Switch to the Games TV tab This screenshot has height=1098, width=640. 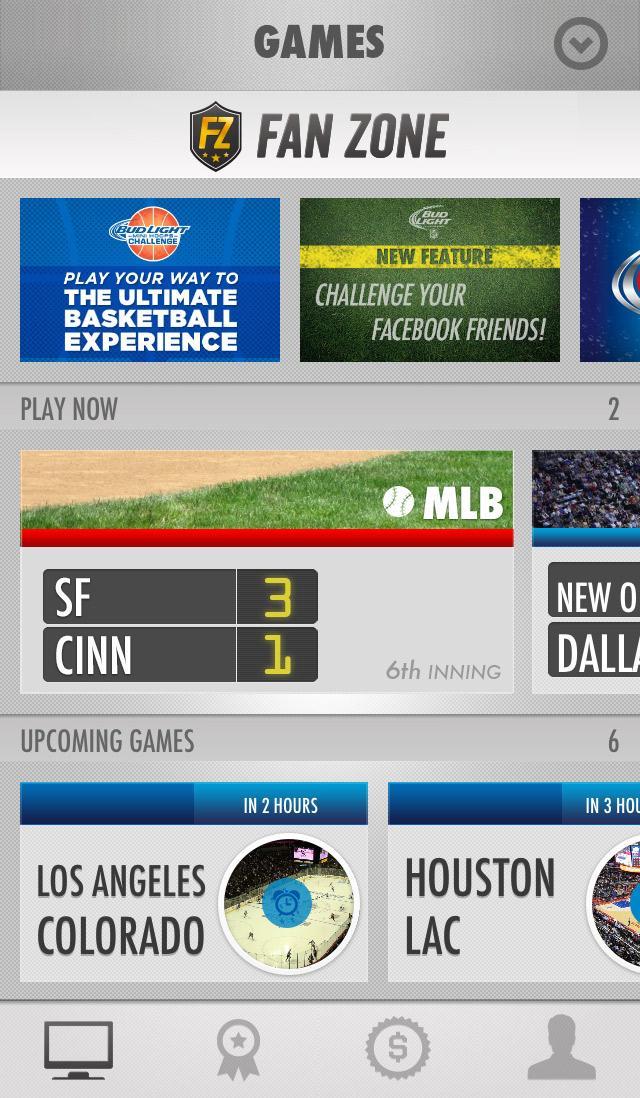click(x=78, y=1049)
